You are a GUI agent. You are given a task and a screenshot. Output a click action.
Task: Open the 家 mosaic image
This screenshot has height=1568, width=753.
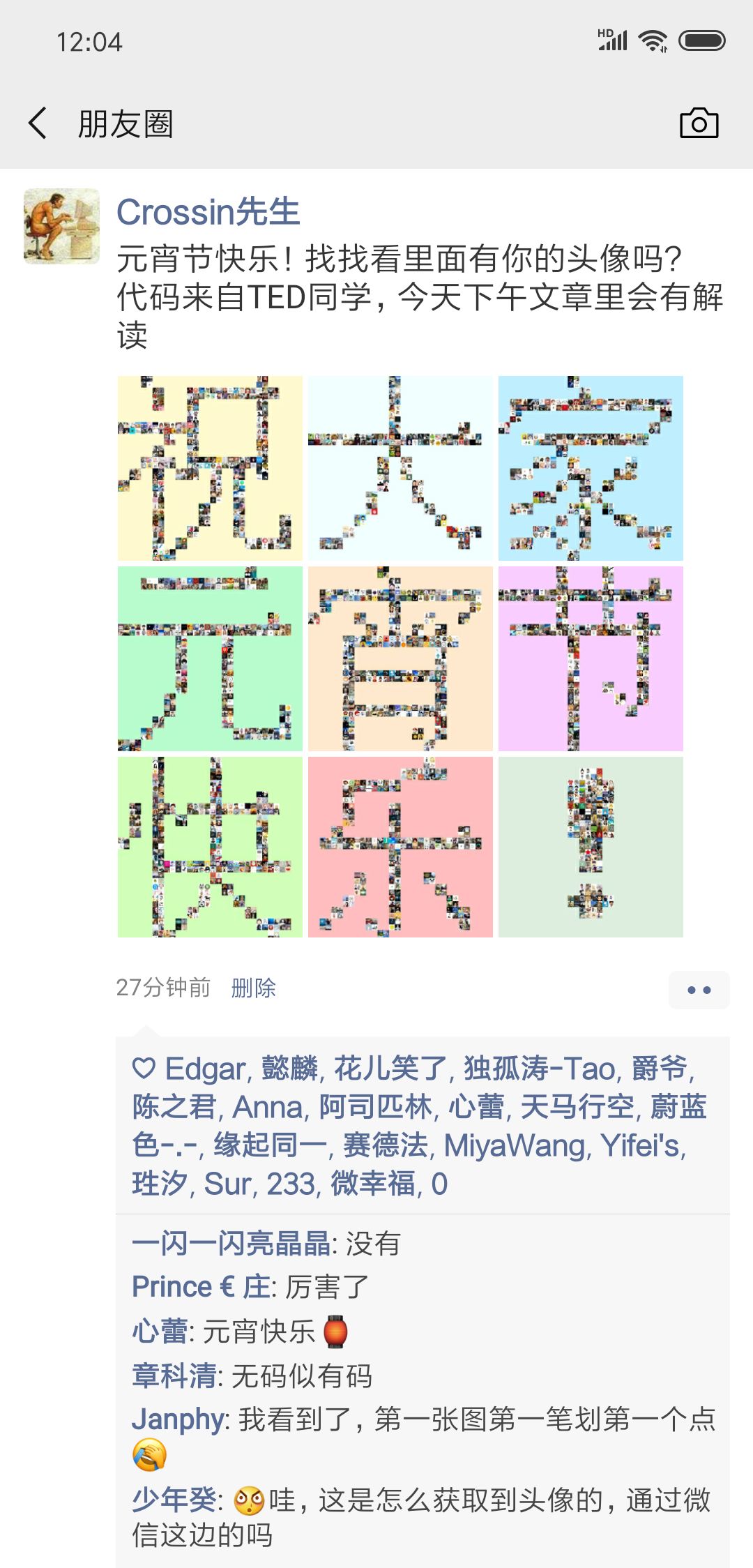pyautogui.click(x=591, y=468)
